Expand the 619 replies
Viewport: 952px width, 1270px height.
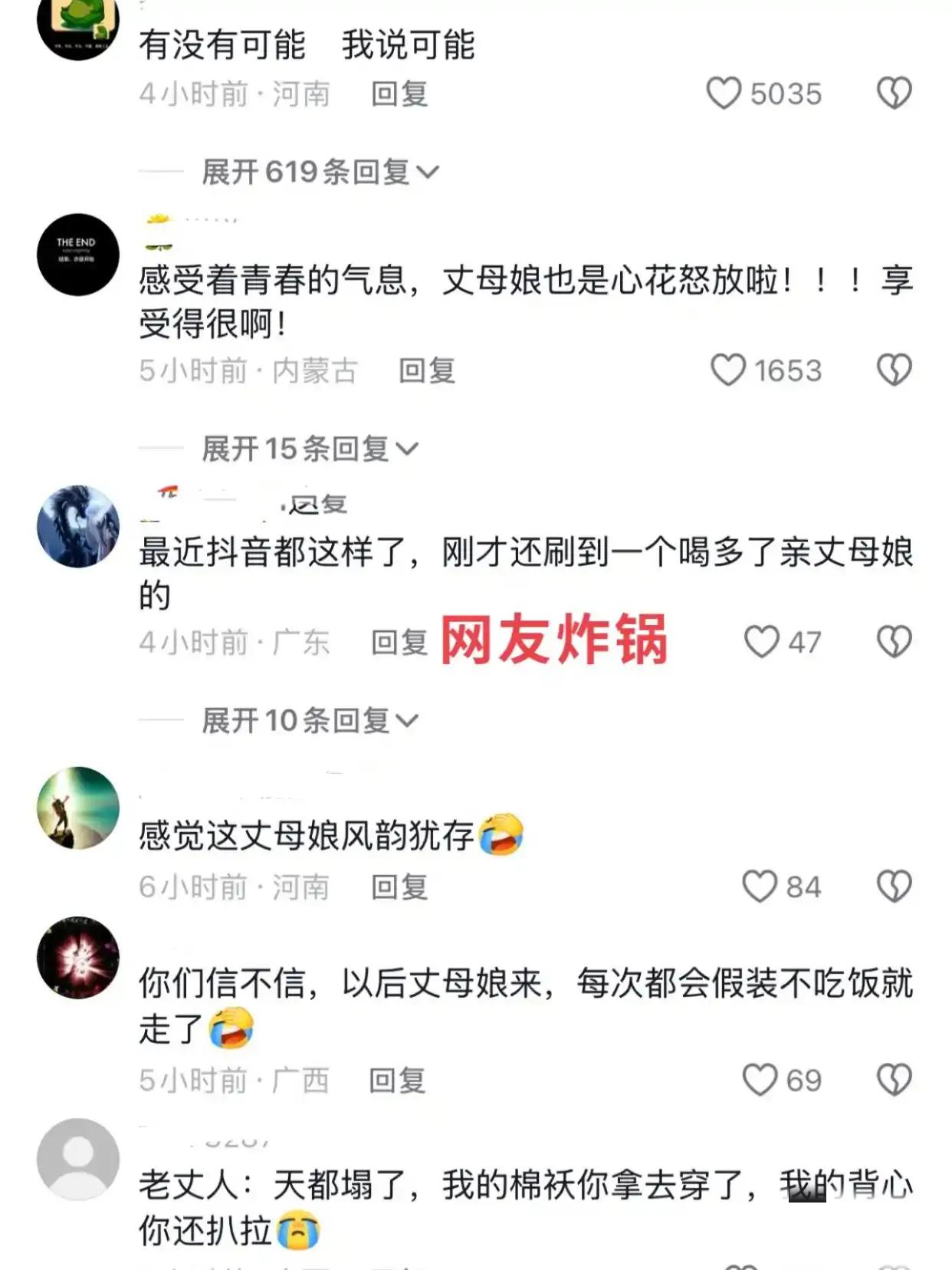(x=320, y=172)
